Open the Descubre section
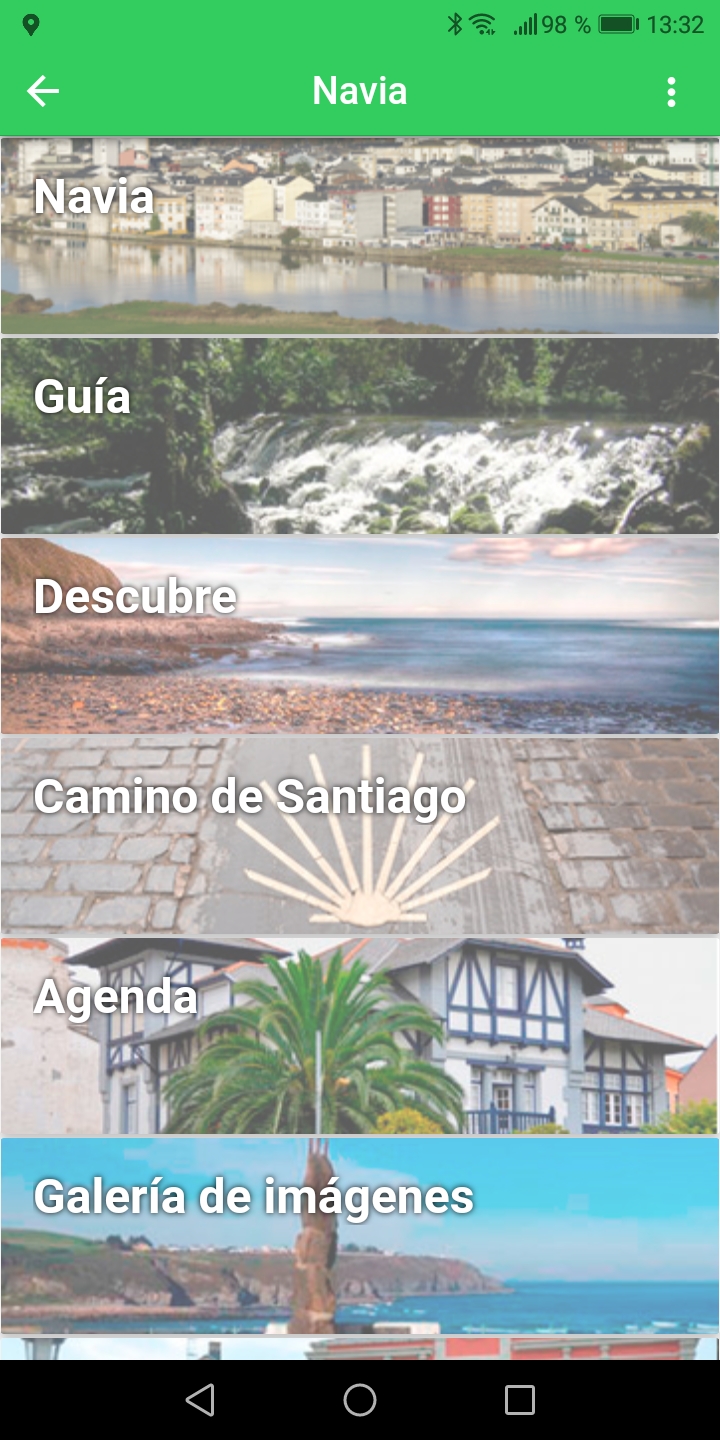 tap(360, 636)
